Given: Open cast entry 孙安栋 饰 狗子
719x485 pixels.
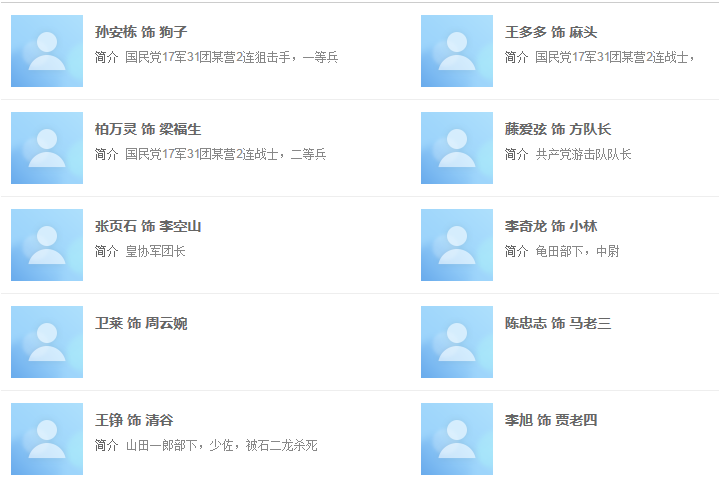Looking at the screenshot, I should click(141, 33).
